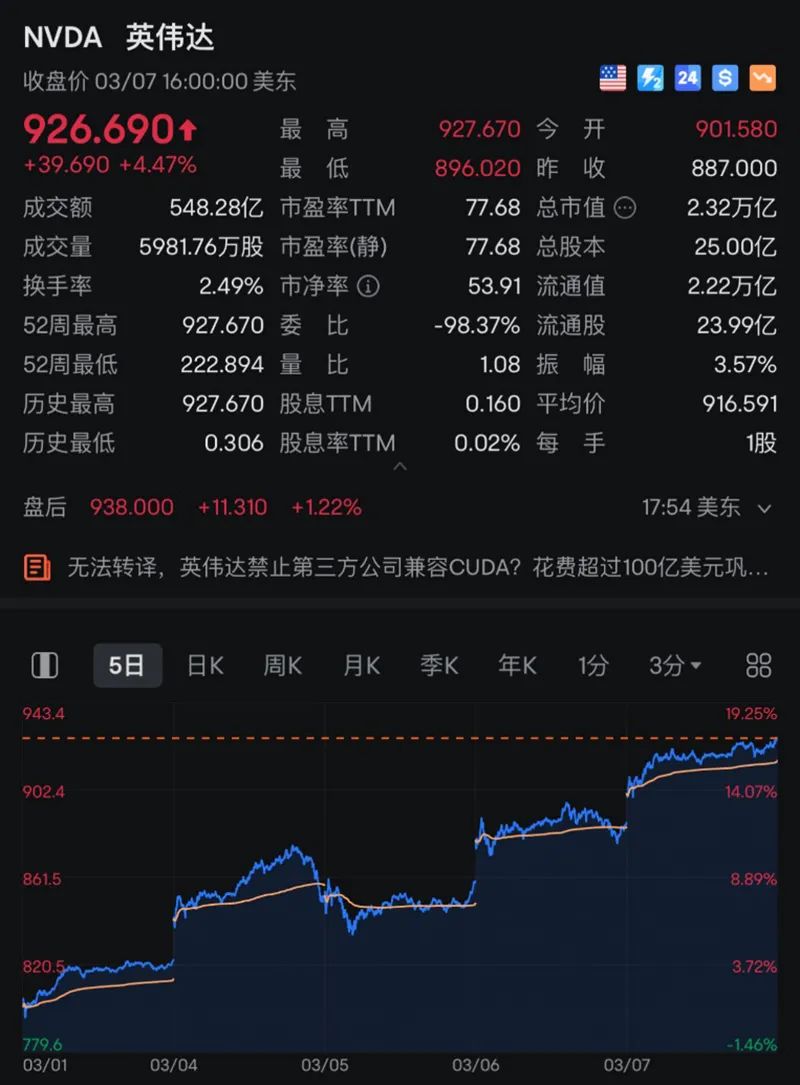The height and width of the screenshot is (1085, 800).
Task: Switch chart to 日K view
Action: click(x=205, y=665)
